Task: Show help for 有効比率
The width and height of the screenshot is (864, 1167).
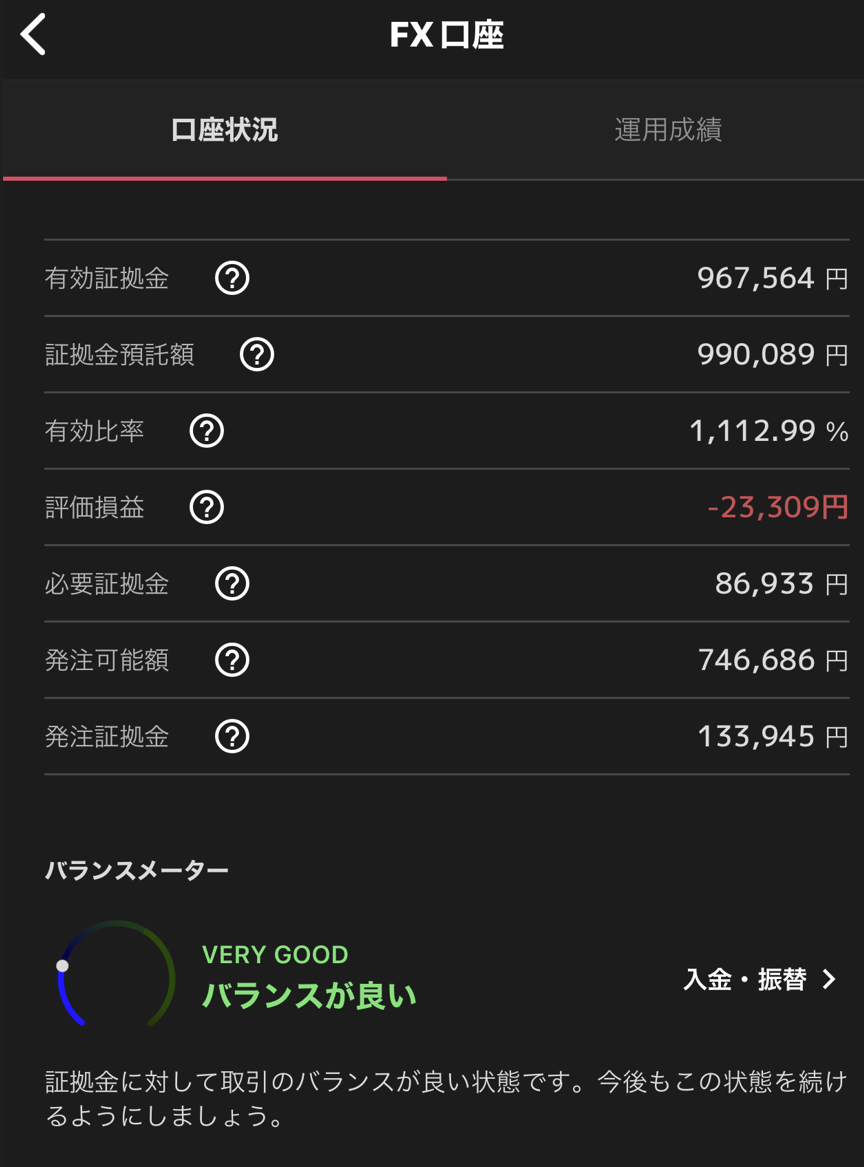Action: 207,431
